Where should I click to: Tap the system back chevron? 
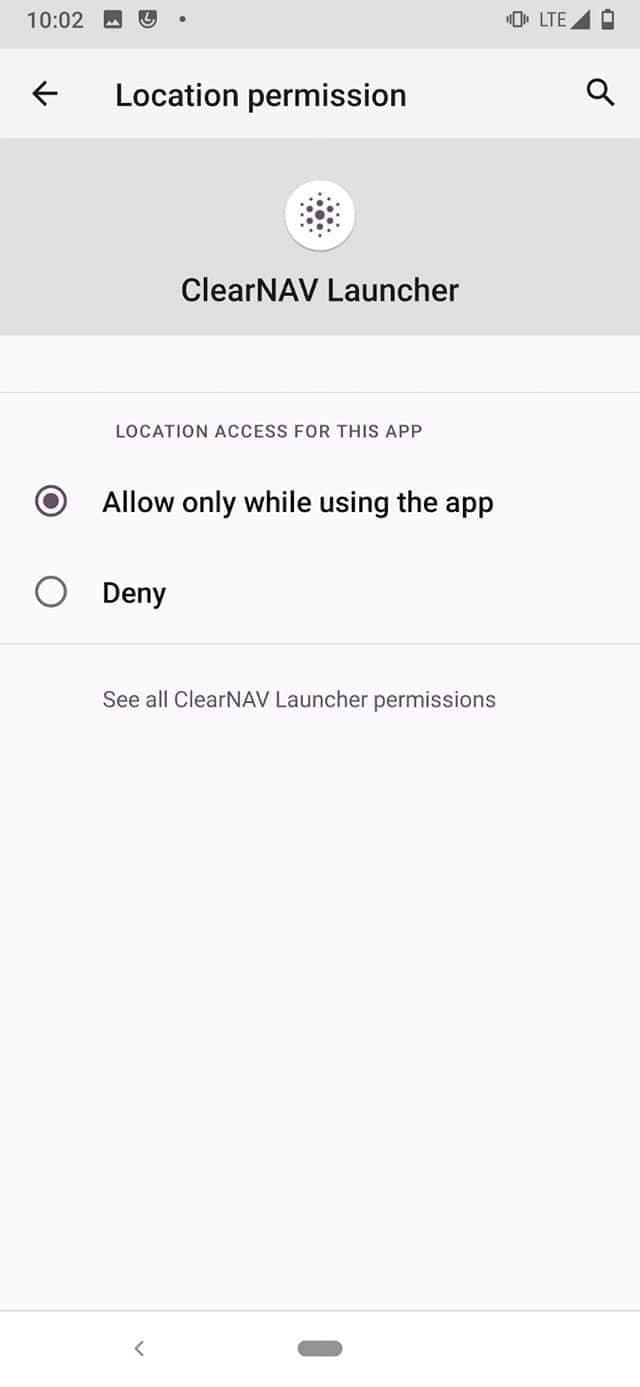[x=139, y=1348]
